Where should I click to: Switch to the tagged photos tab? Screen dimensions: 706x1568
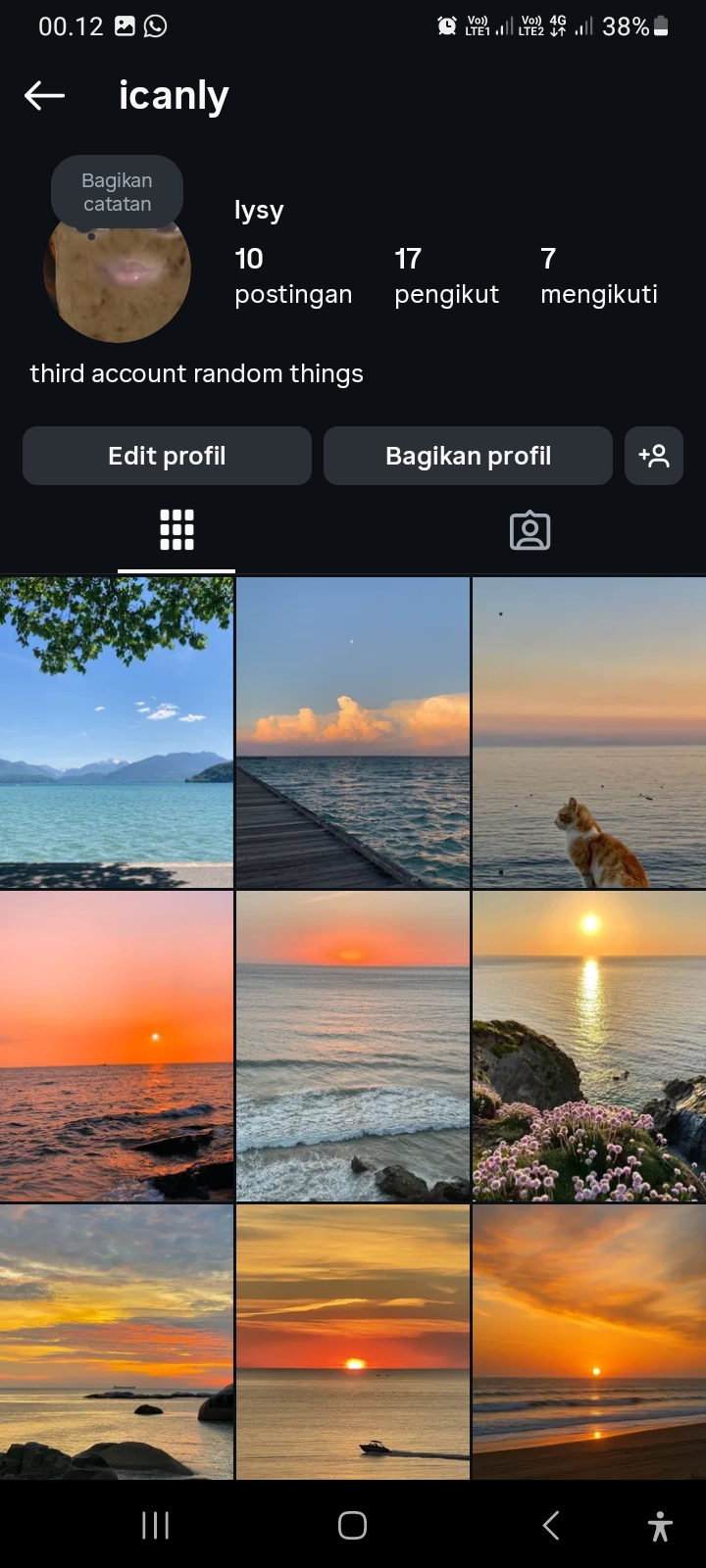pyautogui.click(x=529, y=530)
